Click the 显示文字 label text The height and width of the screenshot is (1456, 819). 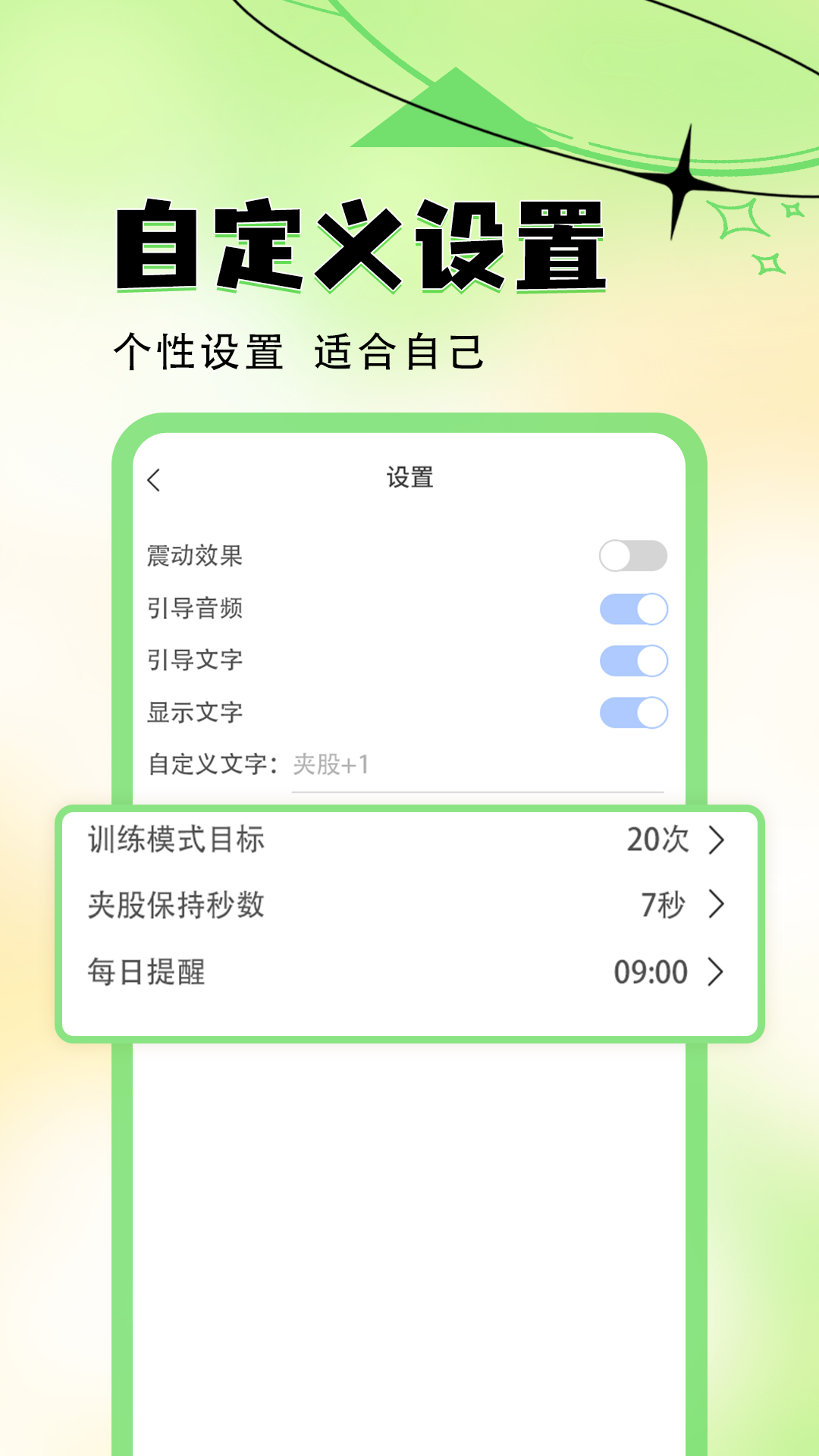[196, 713]
